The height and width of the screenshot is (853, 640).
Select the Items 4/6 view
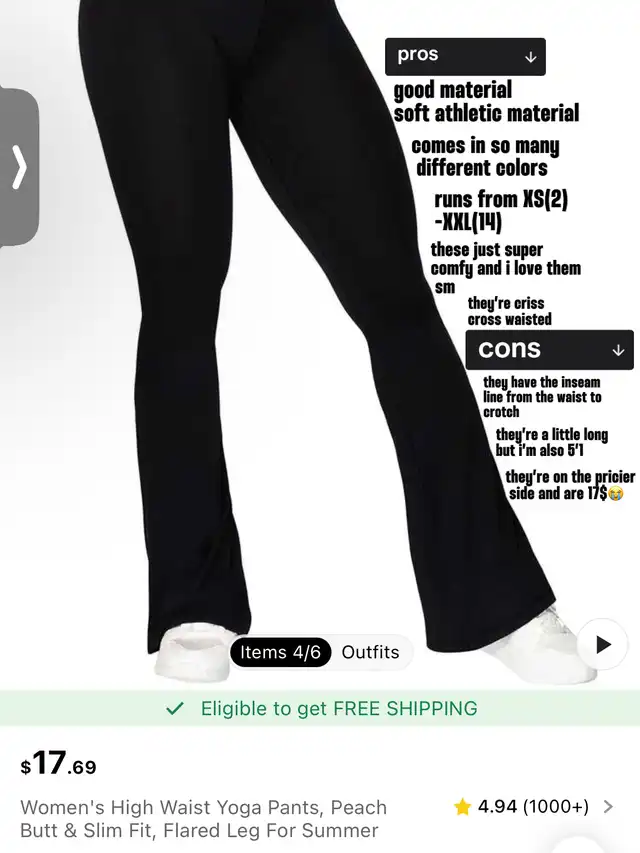click(280, 652)
